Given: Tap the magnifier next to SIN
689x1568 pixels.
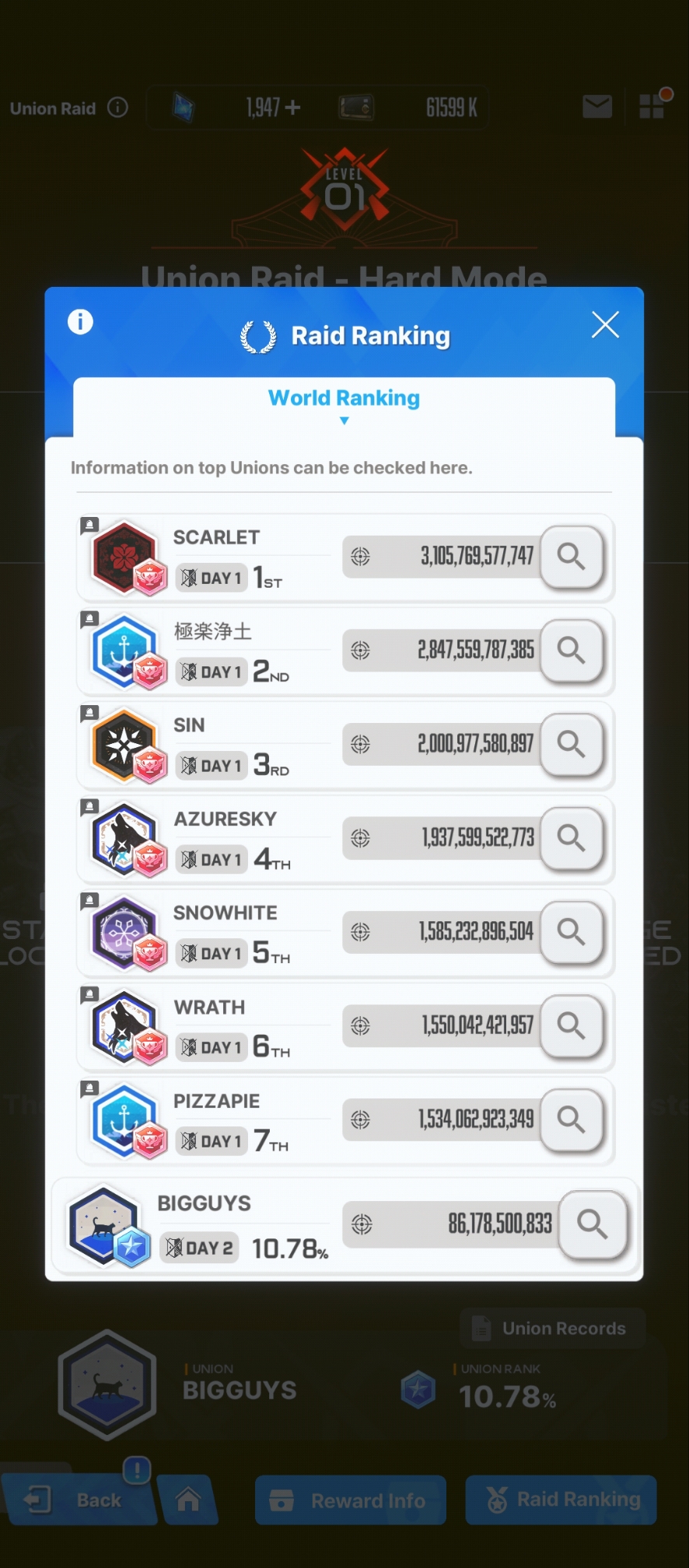Looking at the screenshot, I should point(572,744).
